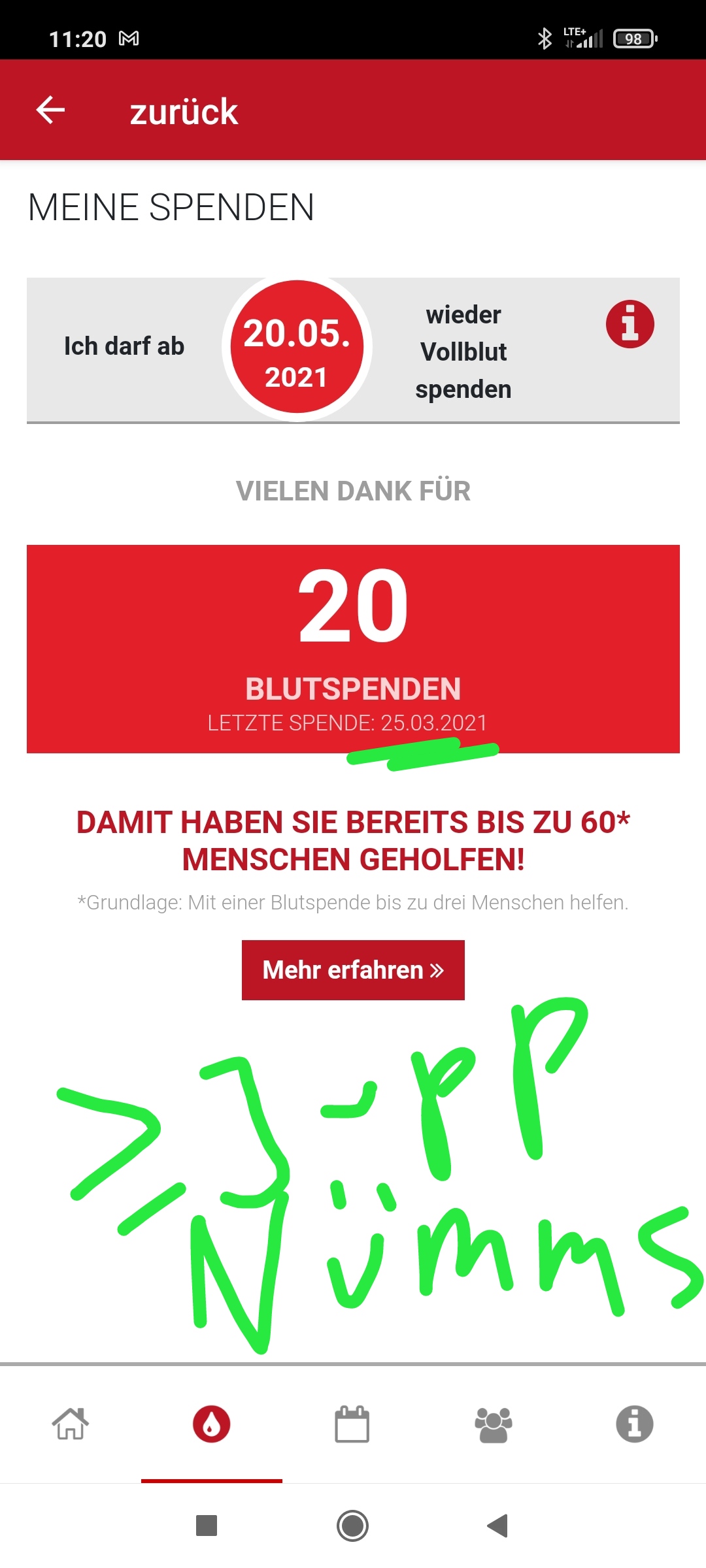Go to the home tab
Viewport: 706px width, 1568px height.
coord(71,1424)
